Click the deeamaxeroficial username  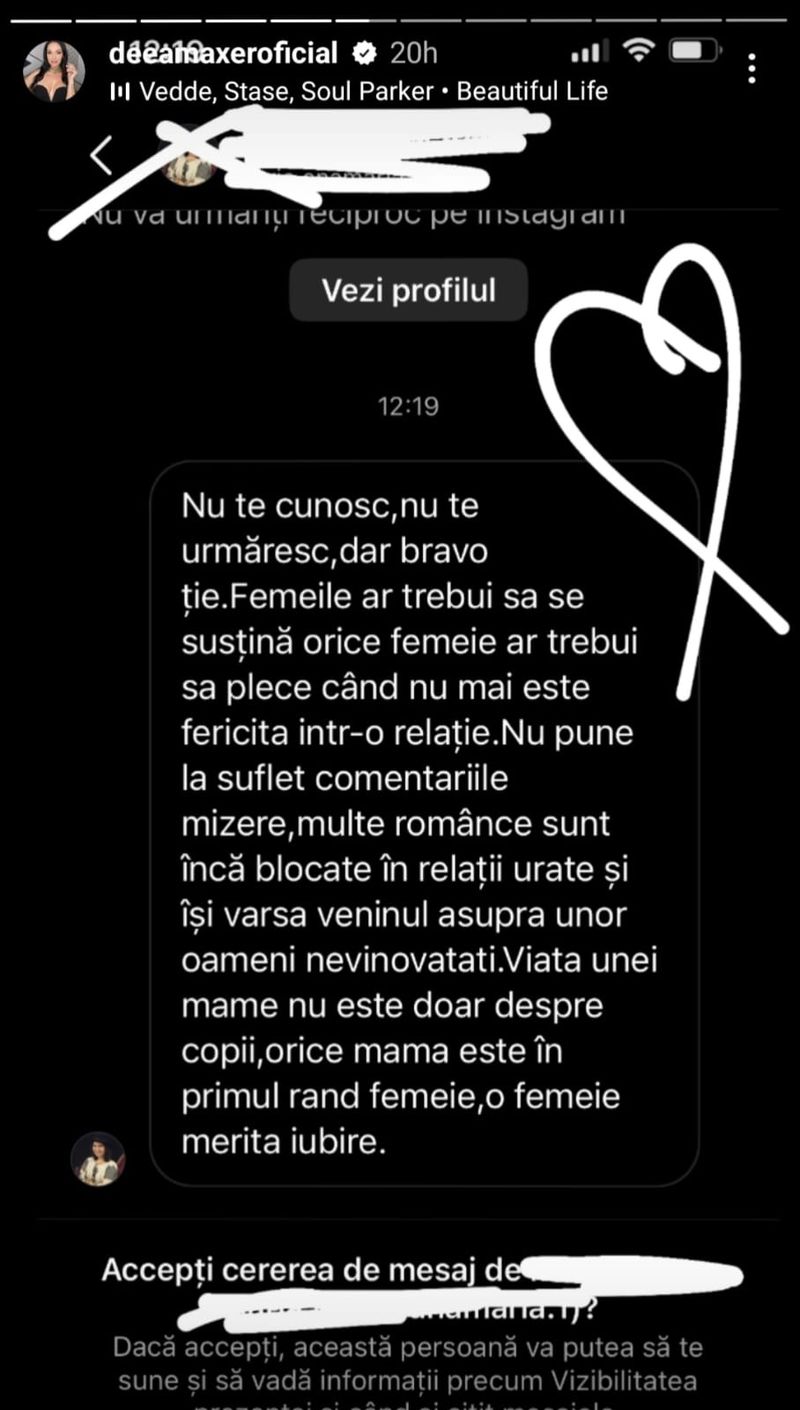pos(225,53)
